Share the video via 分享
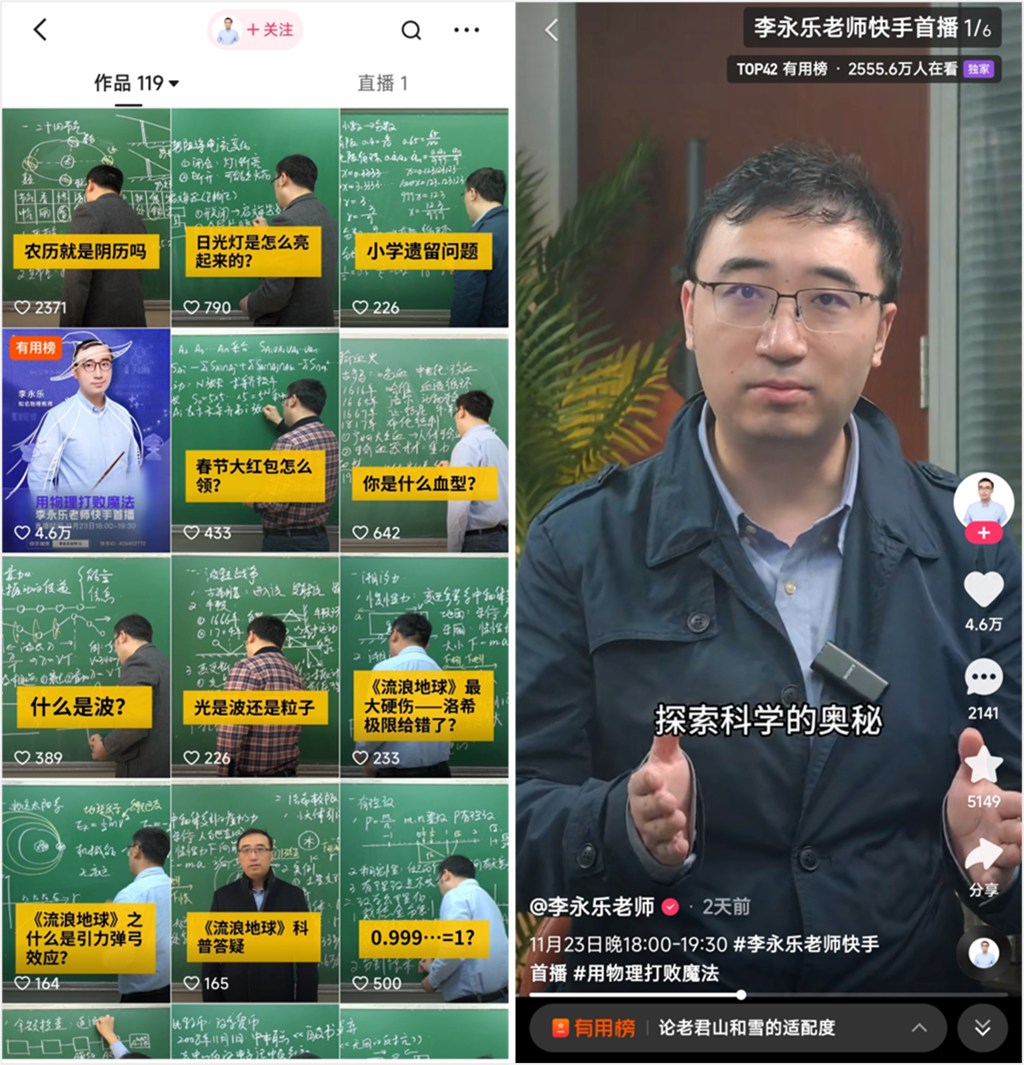1024x1065 pixels. coord(983,855)
